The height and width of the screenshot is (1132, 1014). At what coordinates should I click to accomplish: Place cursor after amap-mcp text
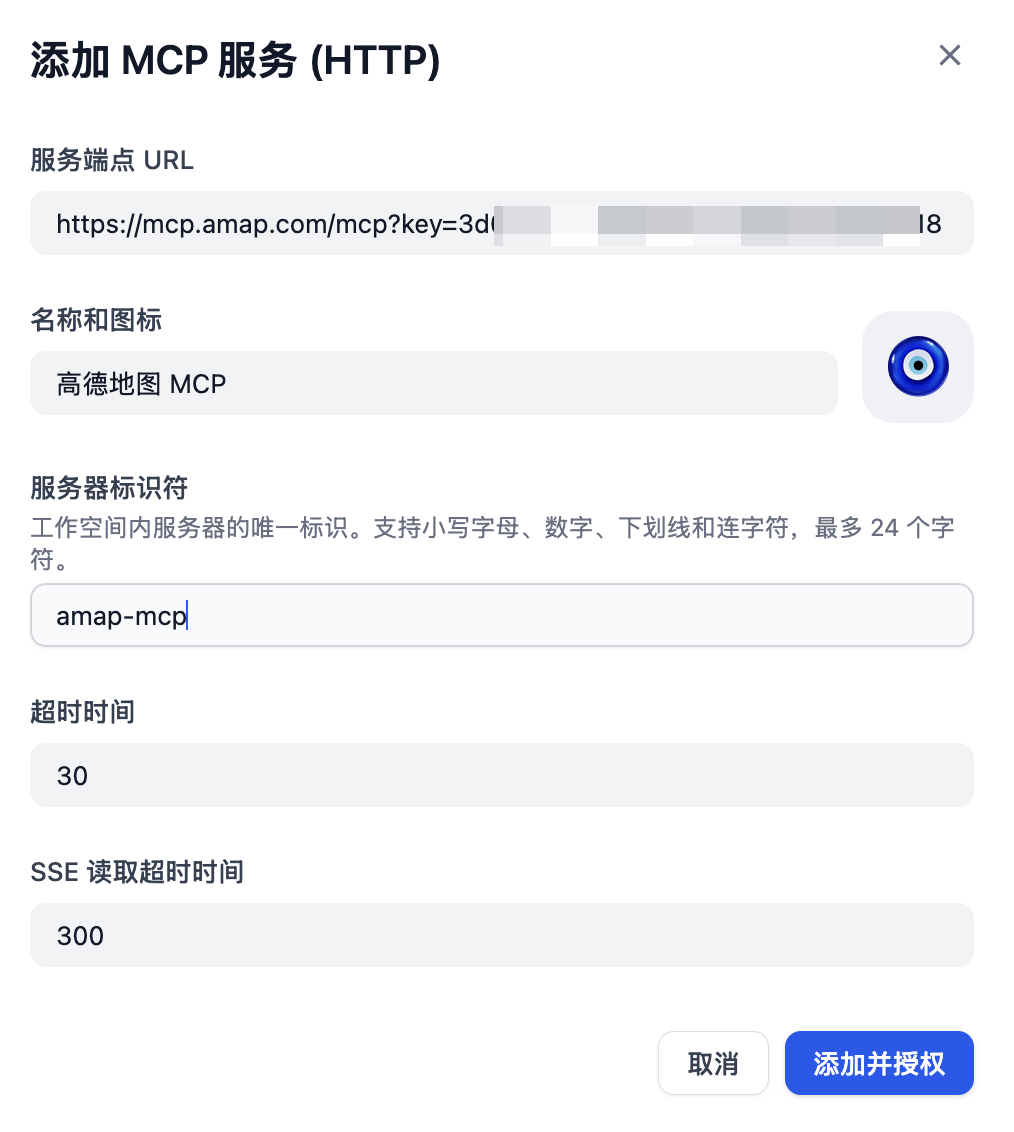pyautogui.click(x=188, y=614)
